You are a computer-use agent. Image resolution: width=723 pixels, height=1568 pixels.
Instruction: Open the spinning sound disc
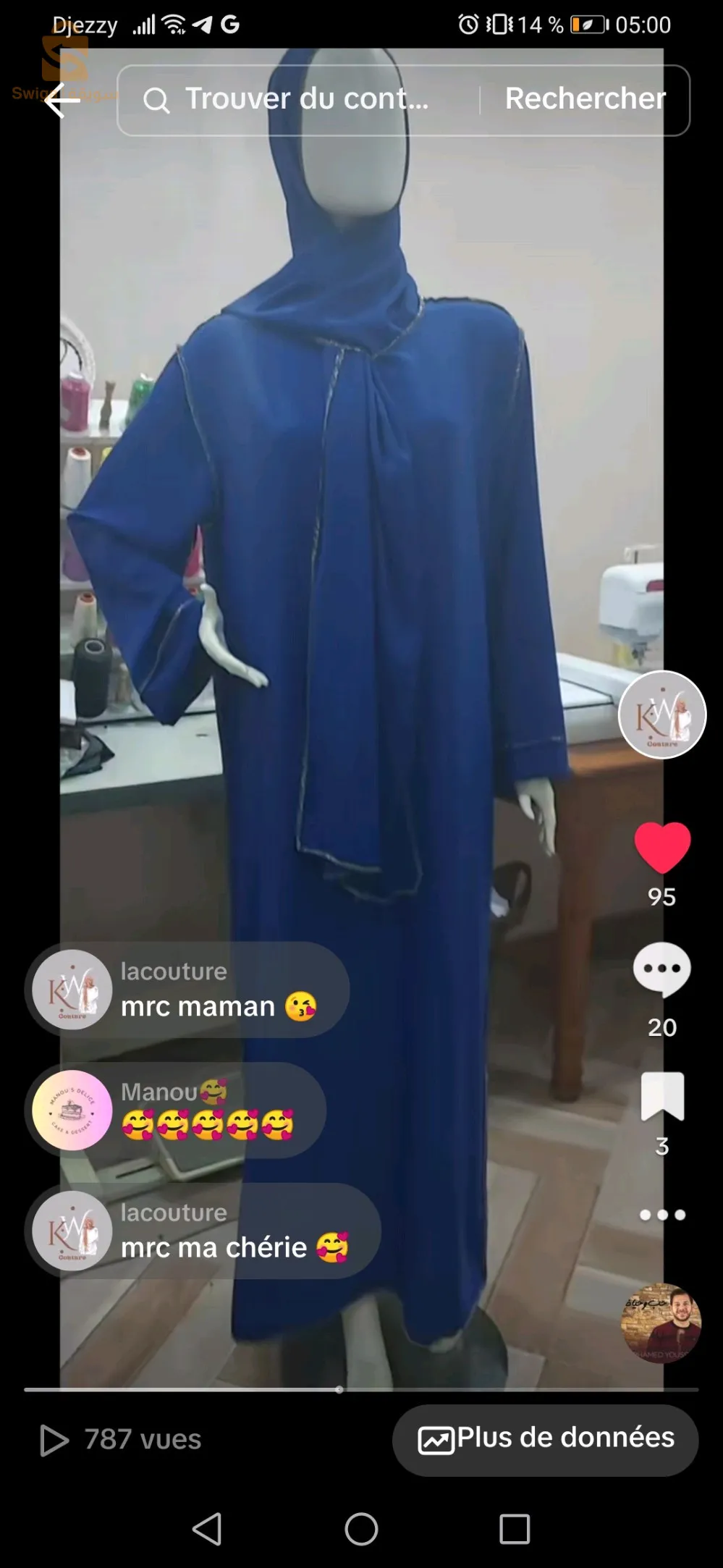tap(661, 1323)
